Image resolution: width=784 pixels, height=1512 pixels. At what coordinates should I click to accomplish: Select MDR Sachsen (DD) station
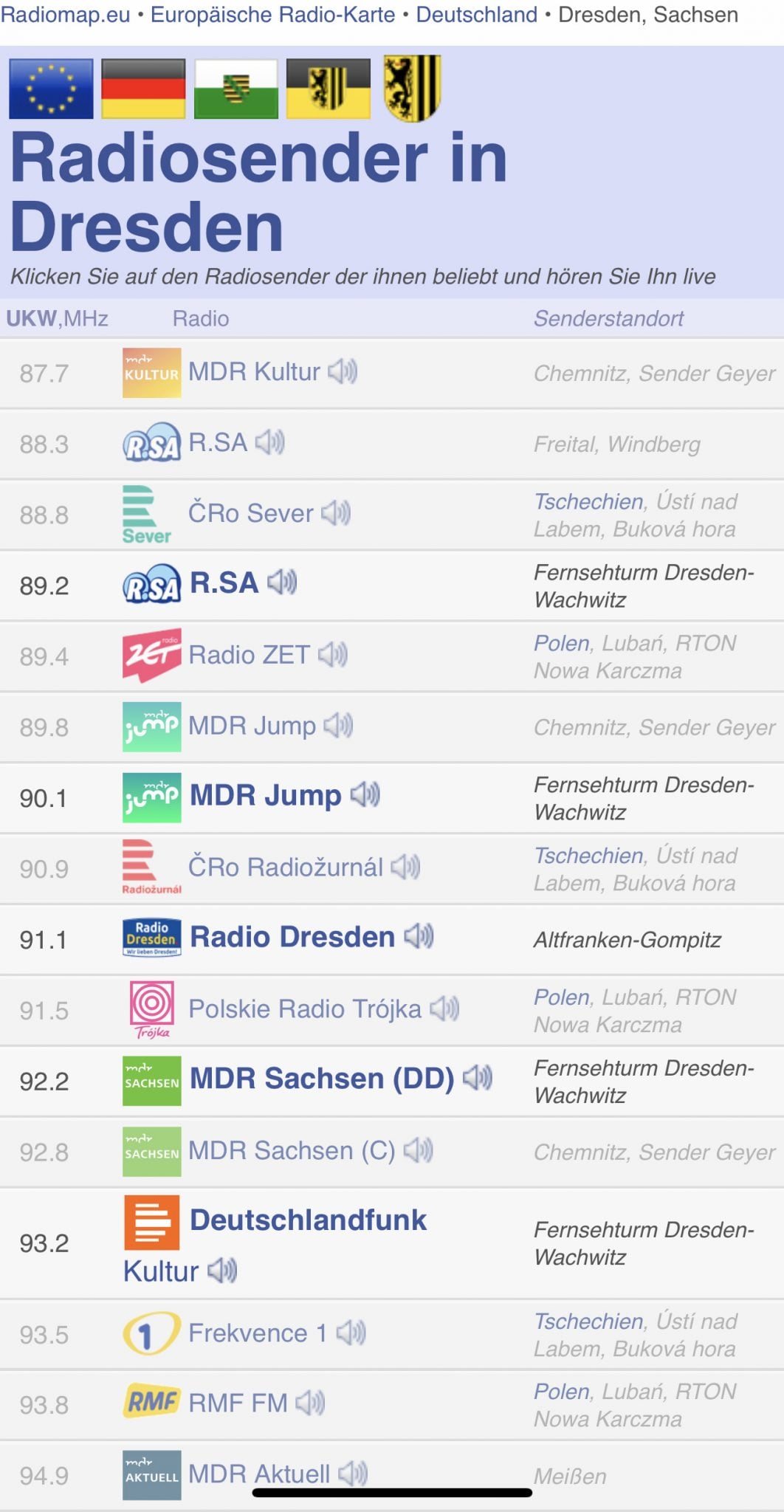pos(322,1079)
